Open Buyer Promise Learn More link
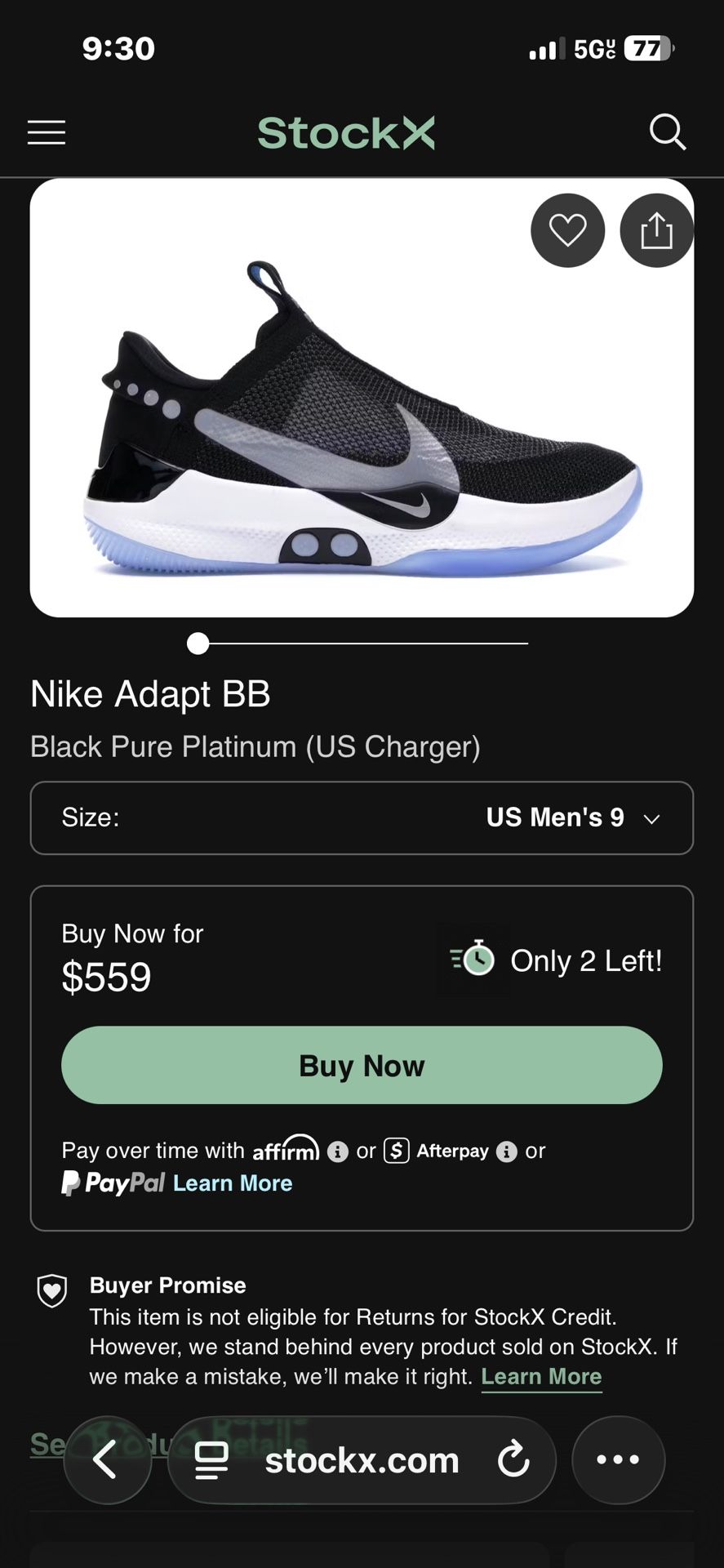Viewport: 724px width, 1568px height. (541, 1376)
